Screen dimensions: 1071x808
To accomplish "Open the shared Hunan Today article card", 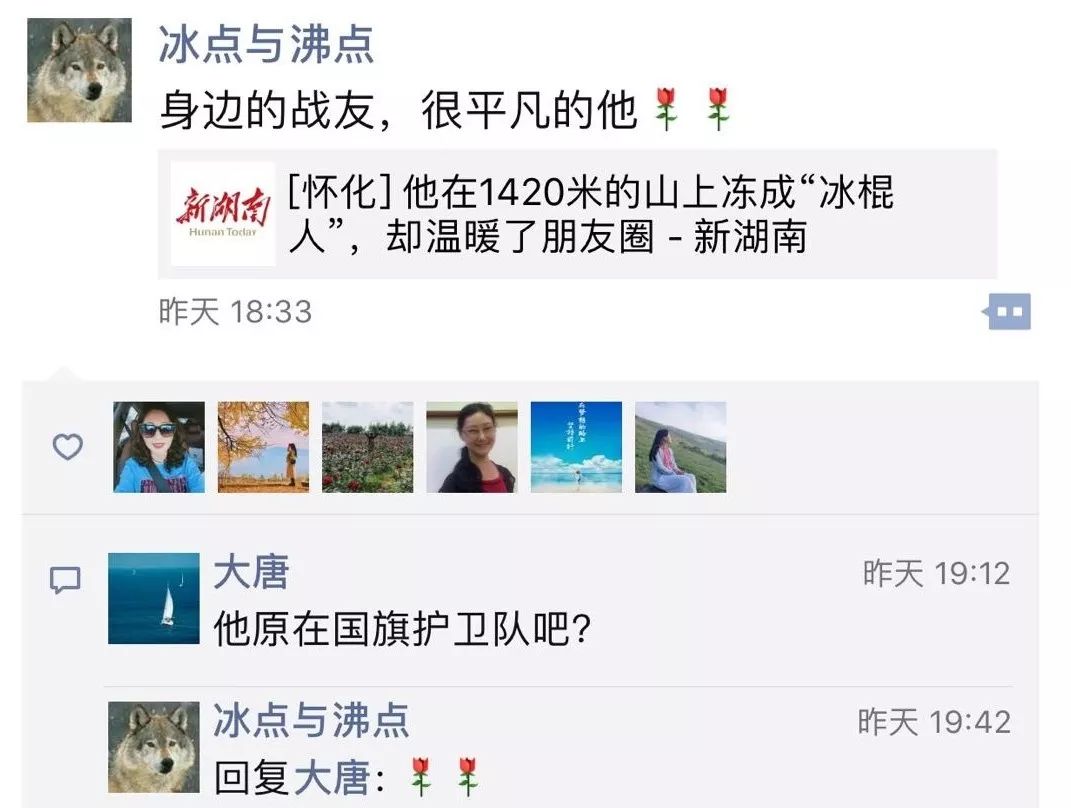I will (577, 214).
